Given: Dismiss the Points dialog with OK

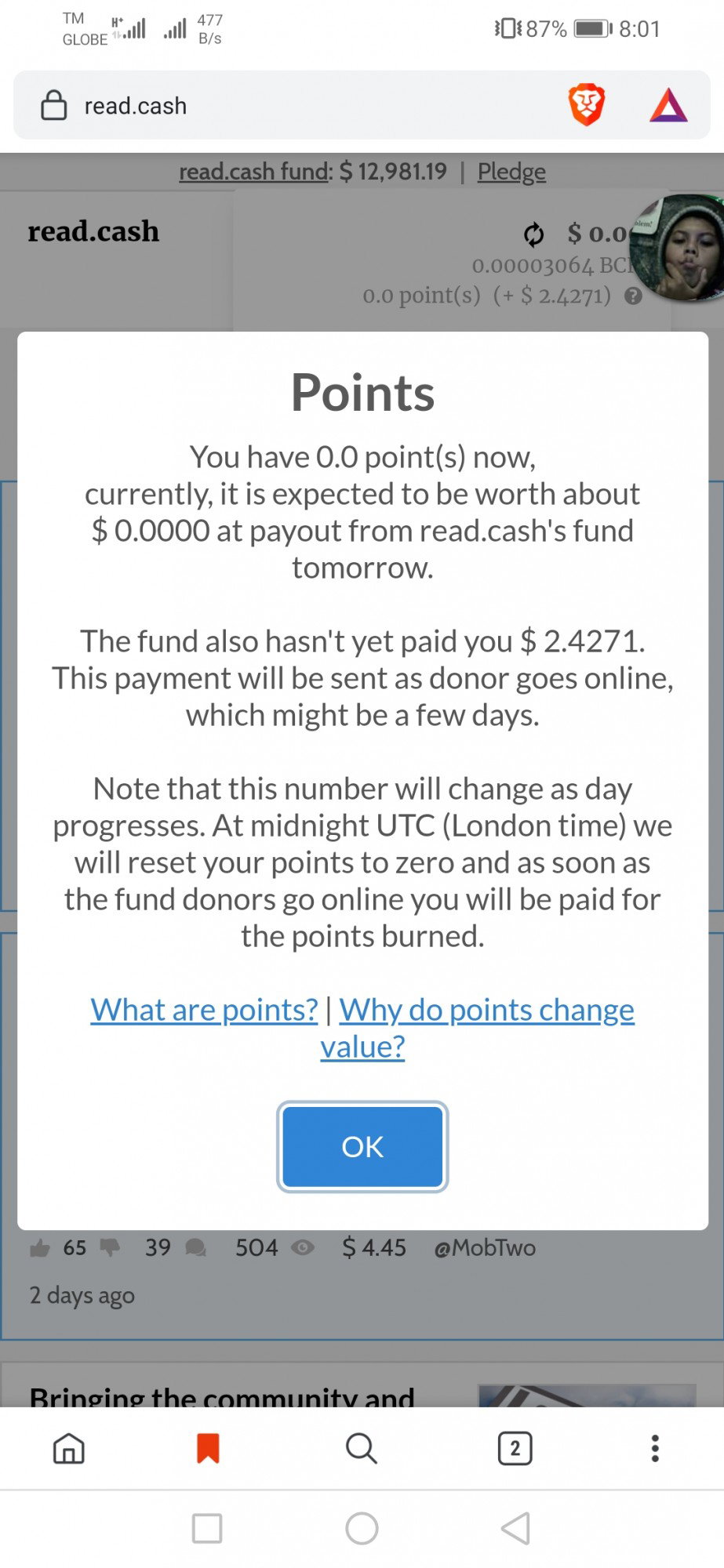Looking at the screenshot, I should click(x=362, y=1147).
